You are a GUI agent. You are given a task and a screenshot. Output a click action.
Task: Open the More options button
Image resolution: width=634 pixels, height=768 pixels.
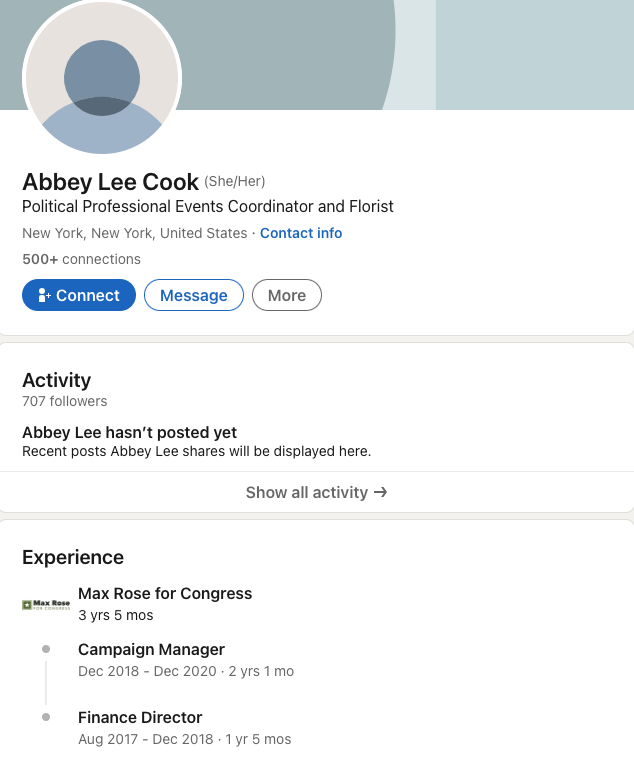tap(286, 295)
